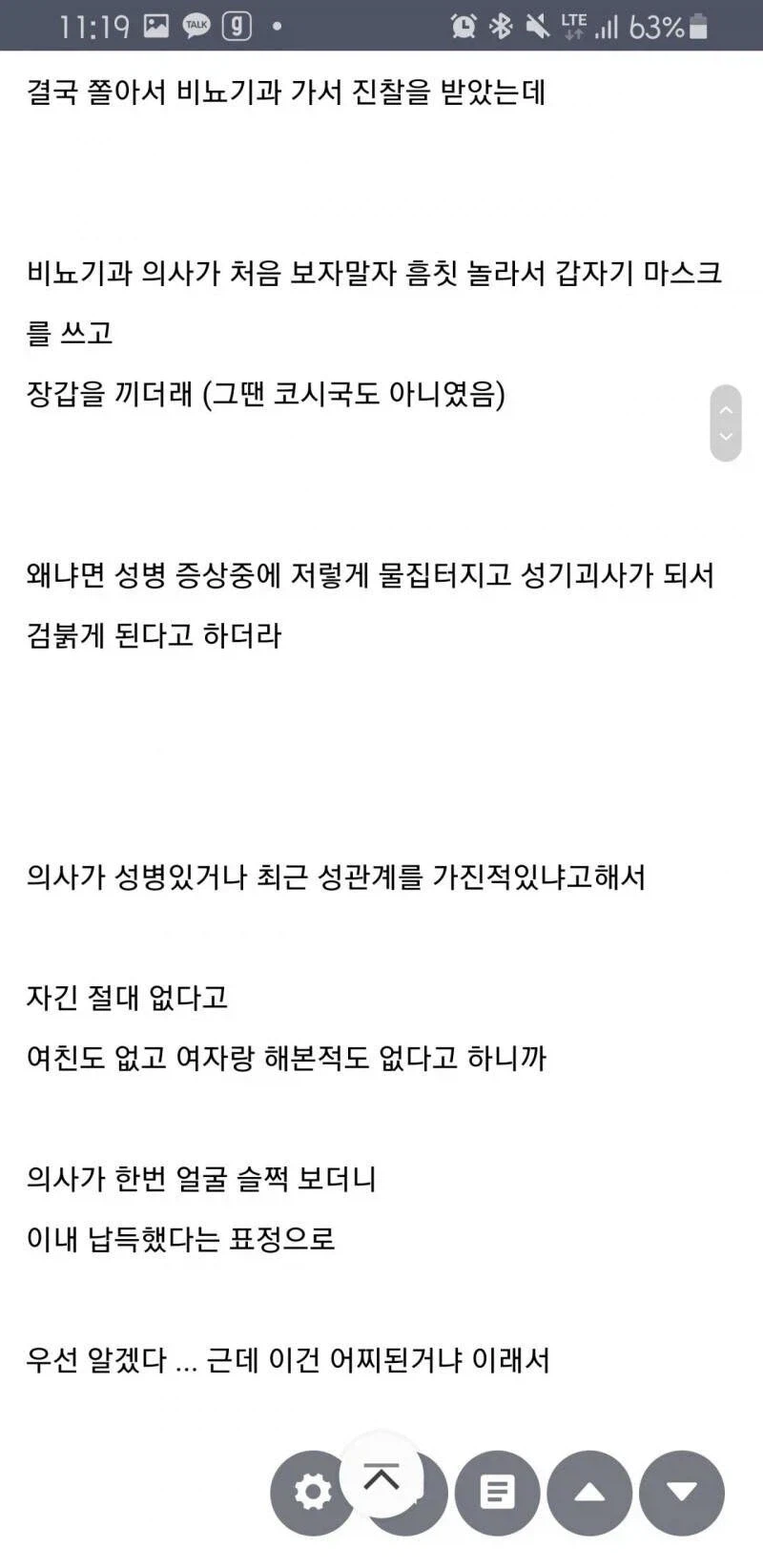Tap the round down-arrow navigation button
The height and width of the screenshot is (1568, 763).
point(679,1494)
